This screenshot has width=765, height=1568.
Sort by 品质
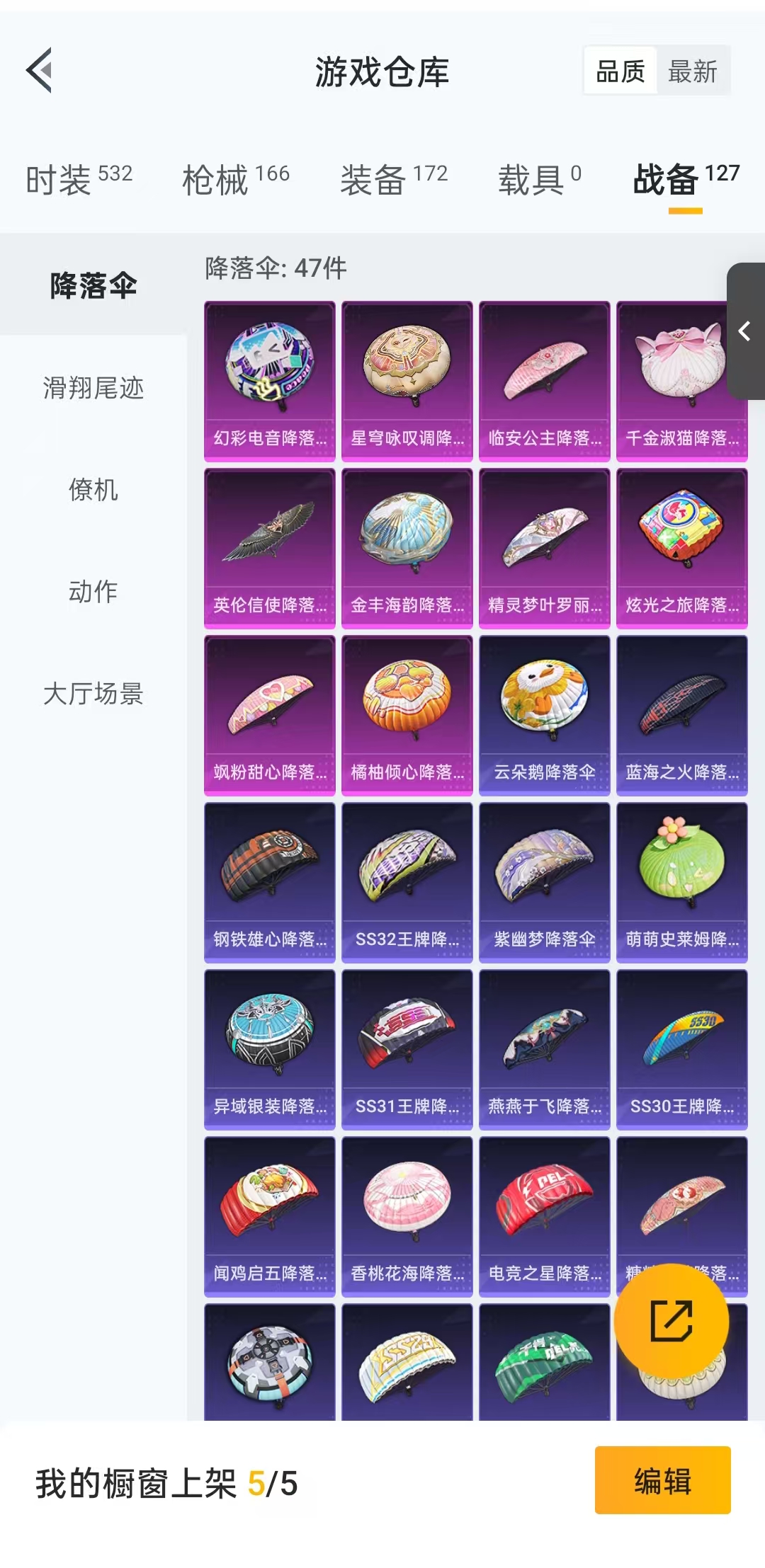pos(620,71)
